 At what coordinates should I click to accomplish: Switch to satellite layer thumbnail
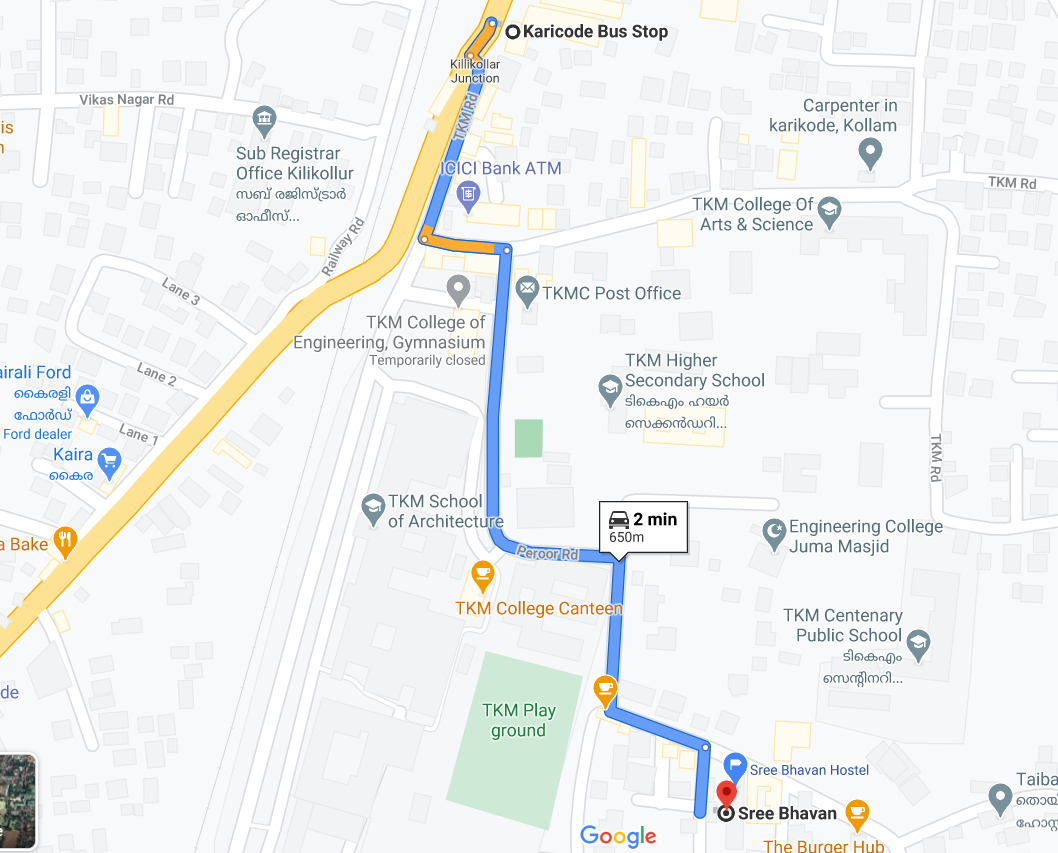(17, 802)
